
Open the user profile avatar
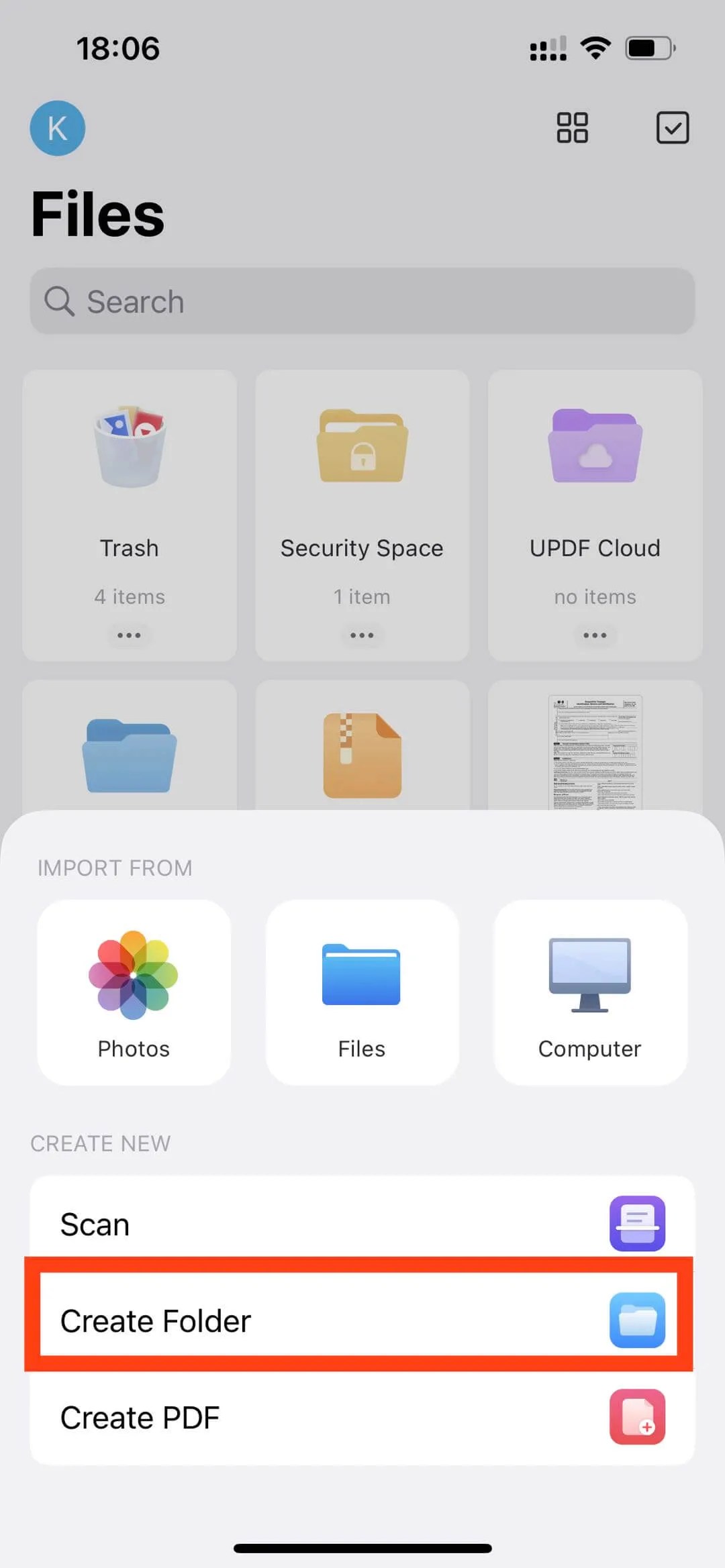[x=57, y=128]
